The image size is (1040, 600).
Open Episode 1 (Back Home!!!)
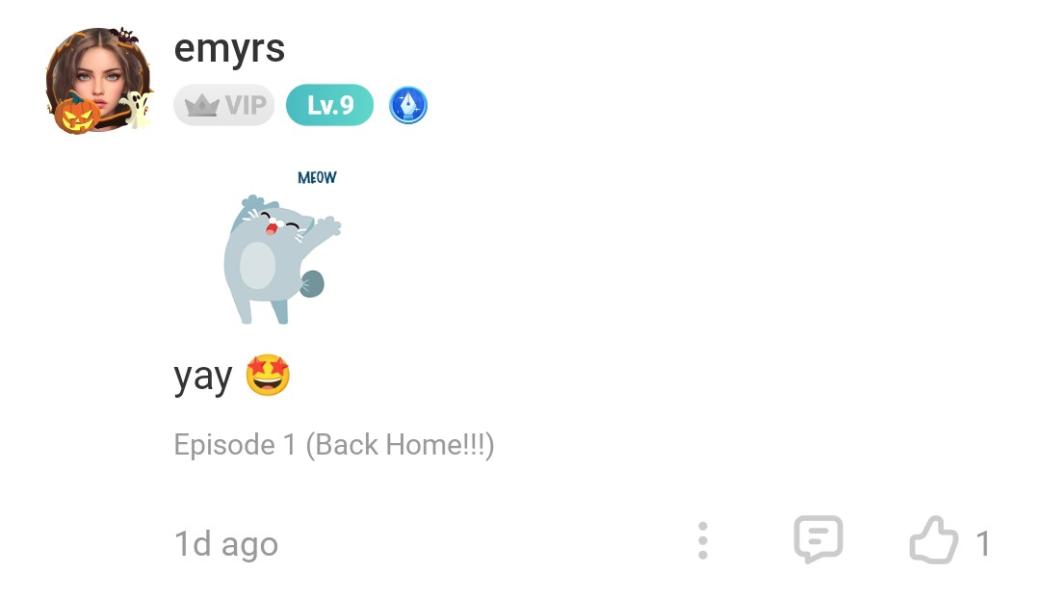tap(334, 445)
